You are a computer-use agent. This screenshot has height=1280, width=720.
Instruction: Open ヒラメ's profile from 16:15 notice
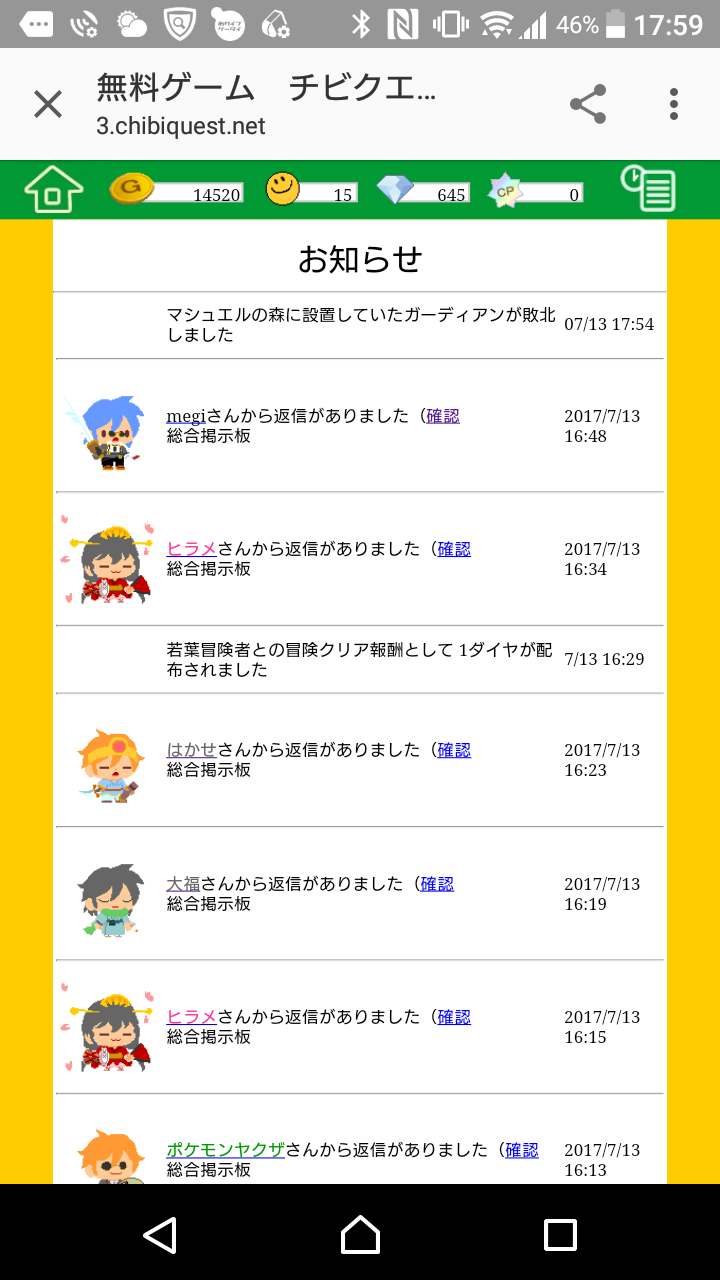coord(192,1017)
